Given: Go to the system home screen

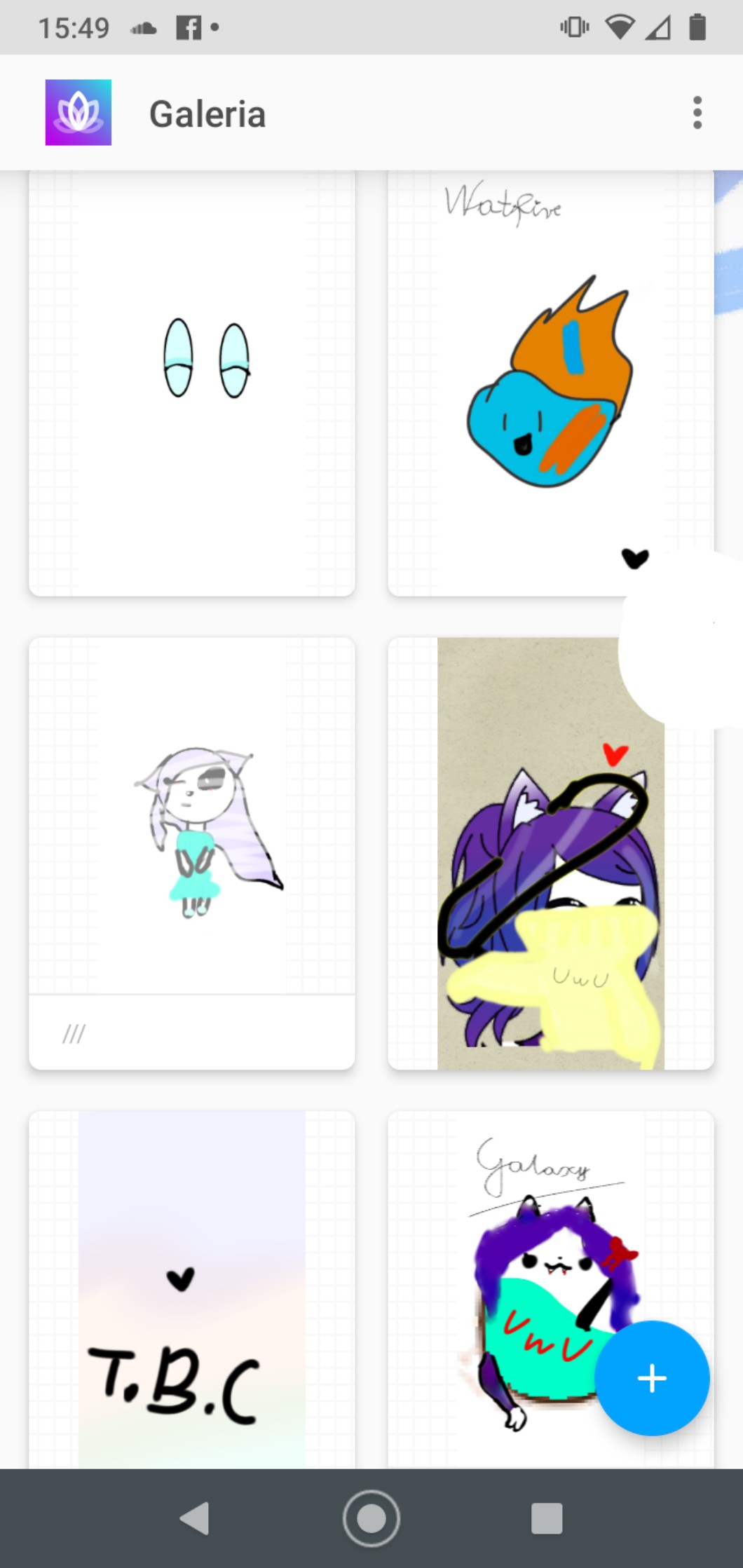Looking at the screenshot, I should pyautogui.click(x=371, y=1518).
